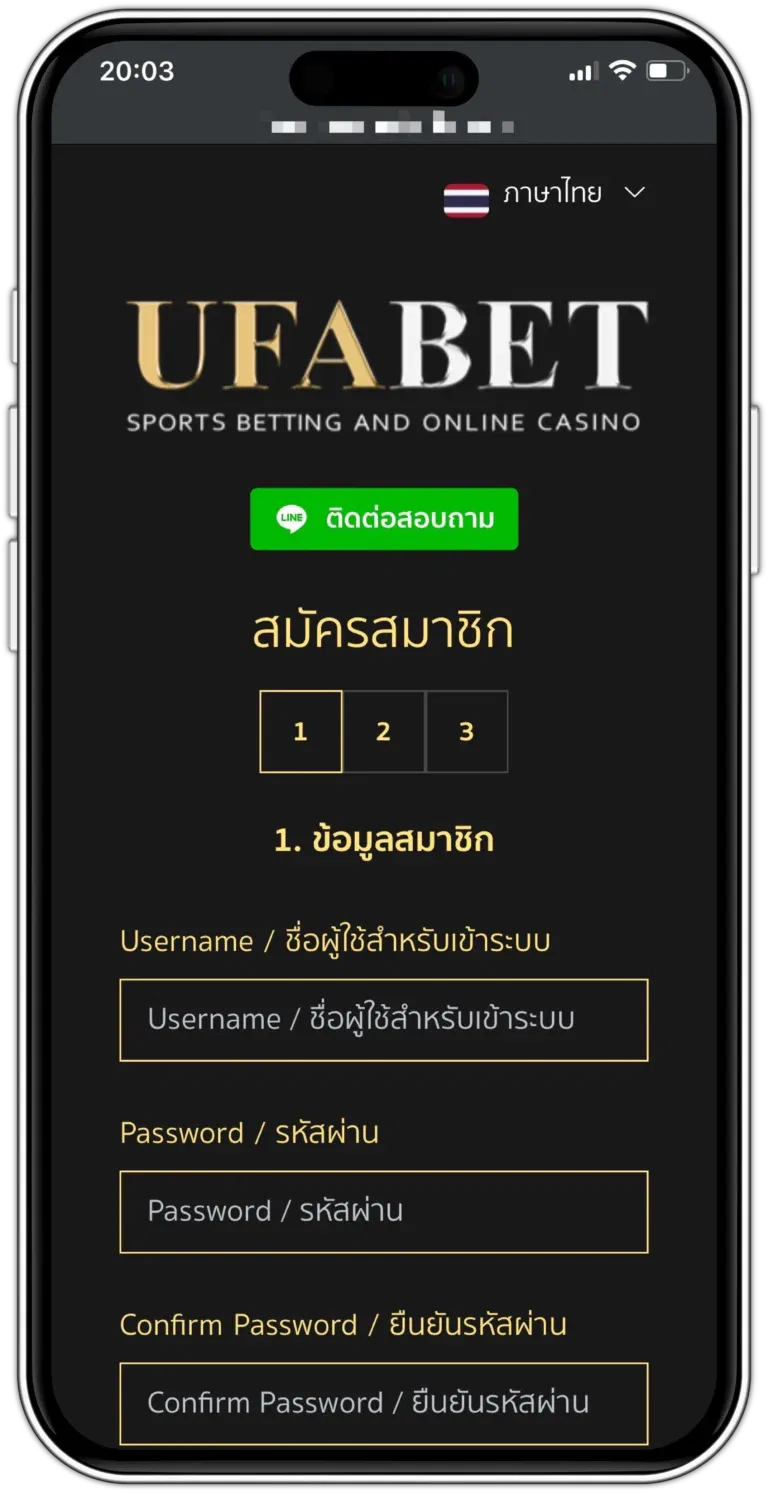Select step 1 of registration
This screenshot has width=768, height=1493.
coord(301,732)
